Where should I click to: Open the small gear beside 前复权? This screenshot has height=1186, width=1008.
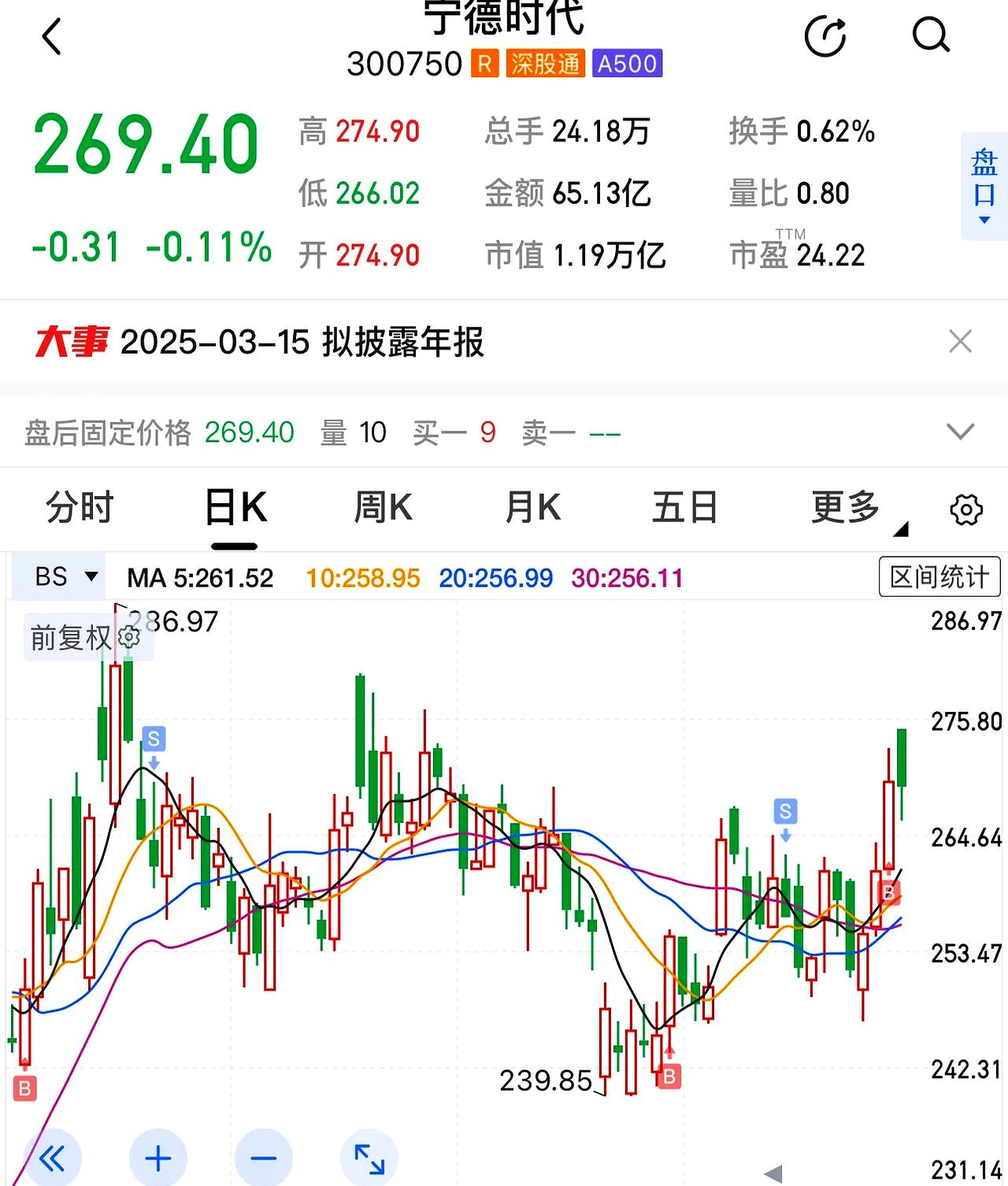pos(129,638)
